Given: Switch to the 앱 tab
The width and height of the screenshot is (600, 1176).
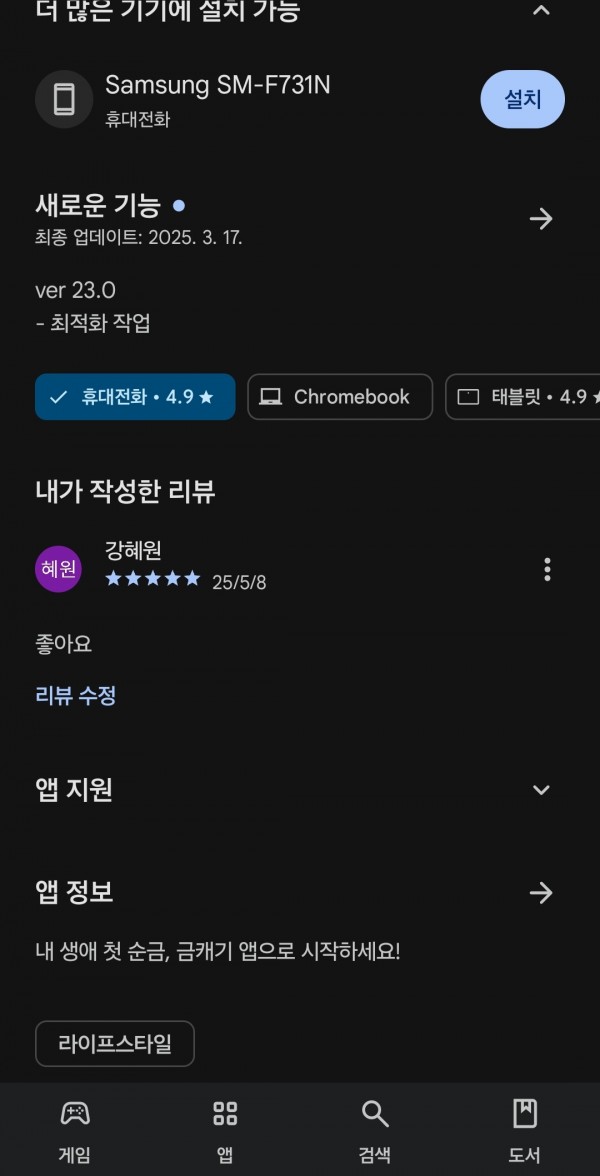Looking at the screenshot, I should click(x=225, y=1130).
